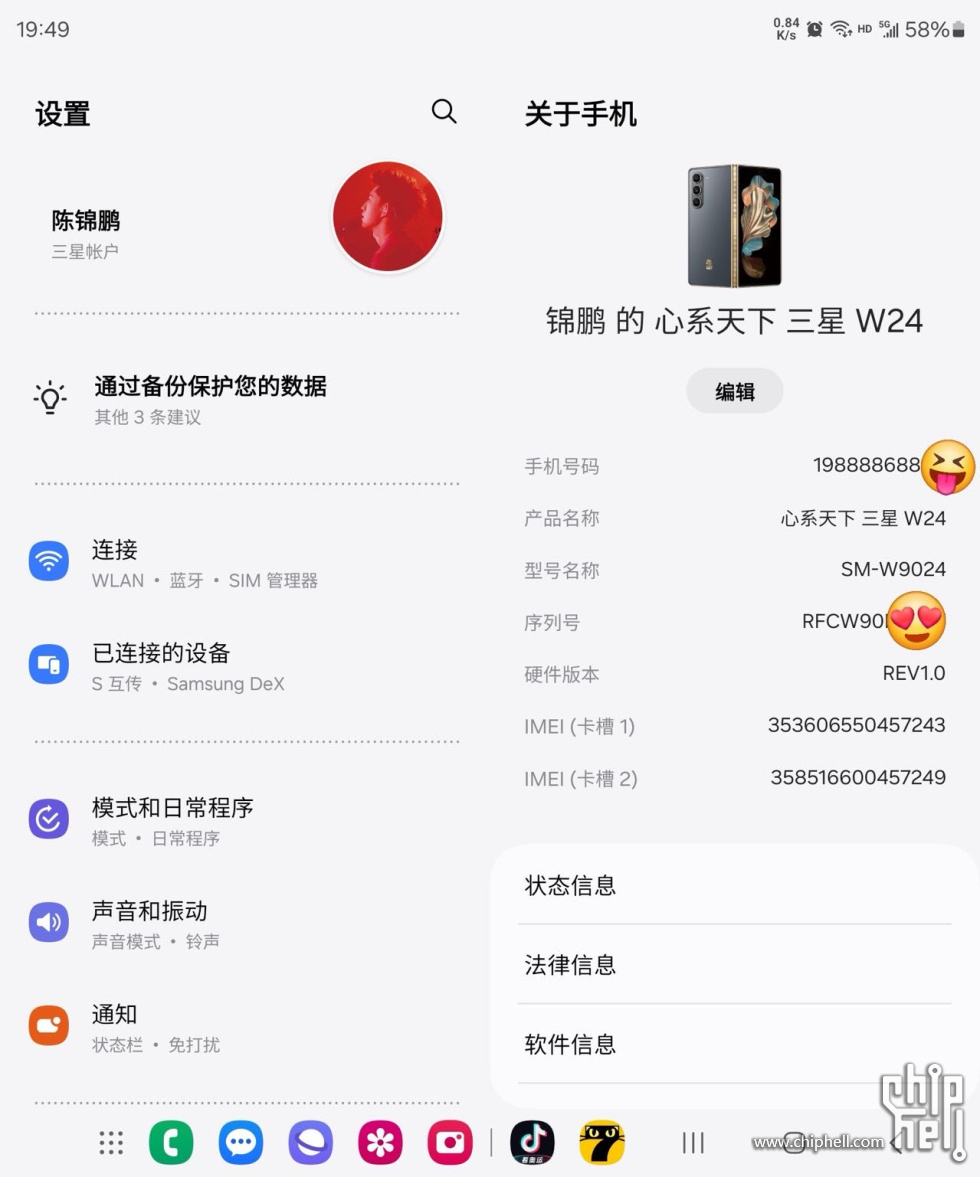Viewport: 980px width, 1177px height.
Task: Open 模式和日常程序 settings
Action: 172,820
